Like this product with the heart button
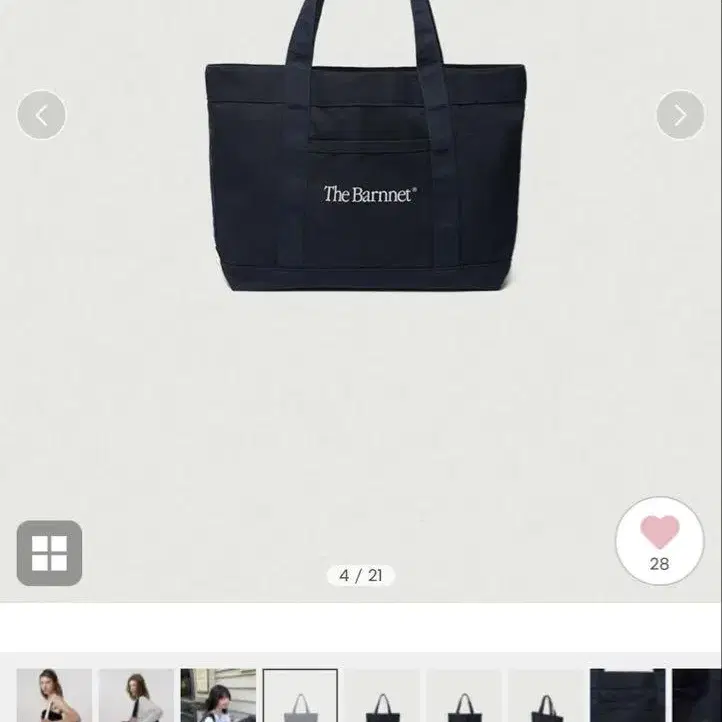The image size is (722, 722). [x=659, y=540]
